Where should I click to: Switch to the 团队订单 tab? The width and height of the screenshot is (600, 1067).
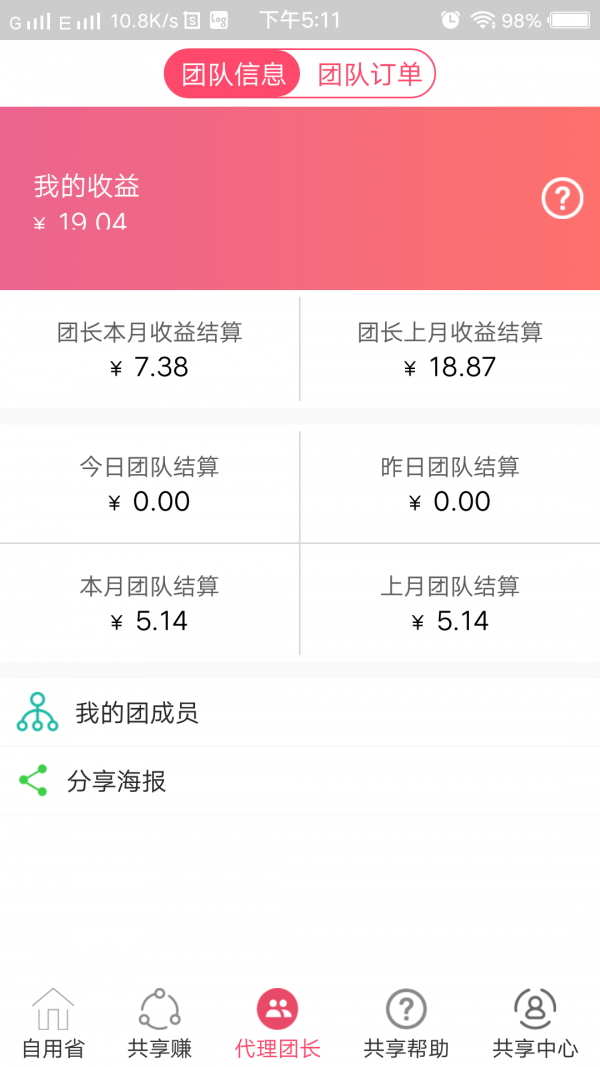(x=369, y=74)
